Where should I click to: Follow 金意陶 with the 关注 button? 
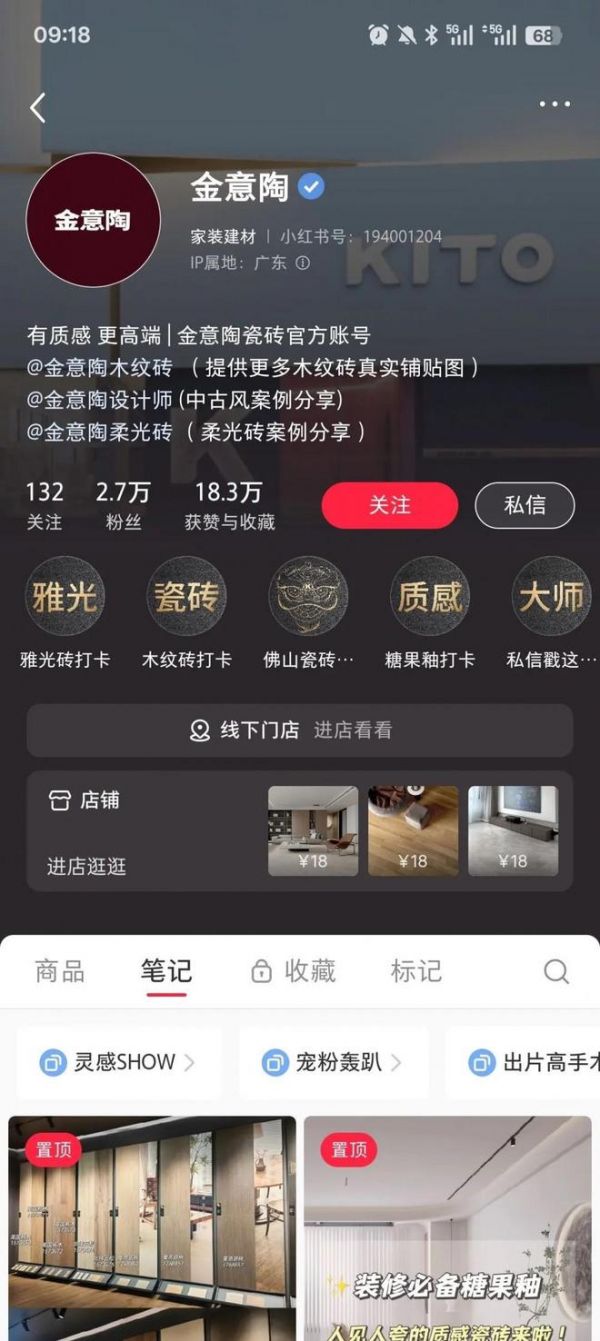(x=389, y=506)
